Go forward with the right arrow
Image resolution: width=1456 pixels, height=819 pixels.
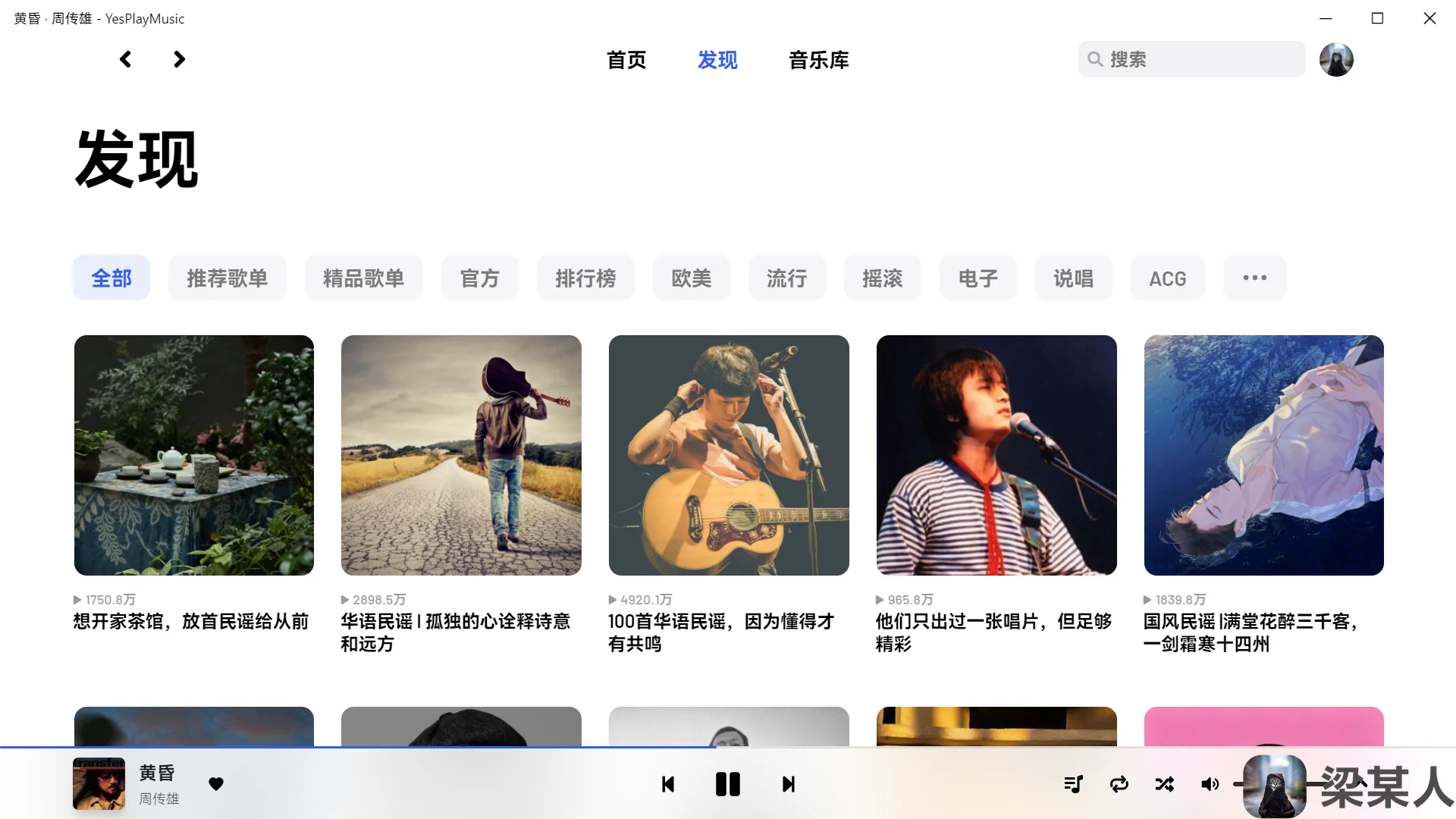179,59
